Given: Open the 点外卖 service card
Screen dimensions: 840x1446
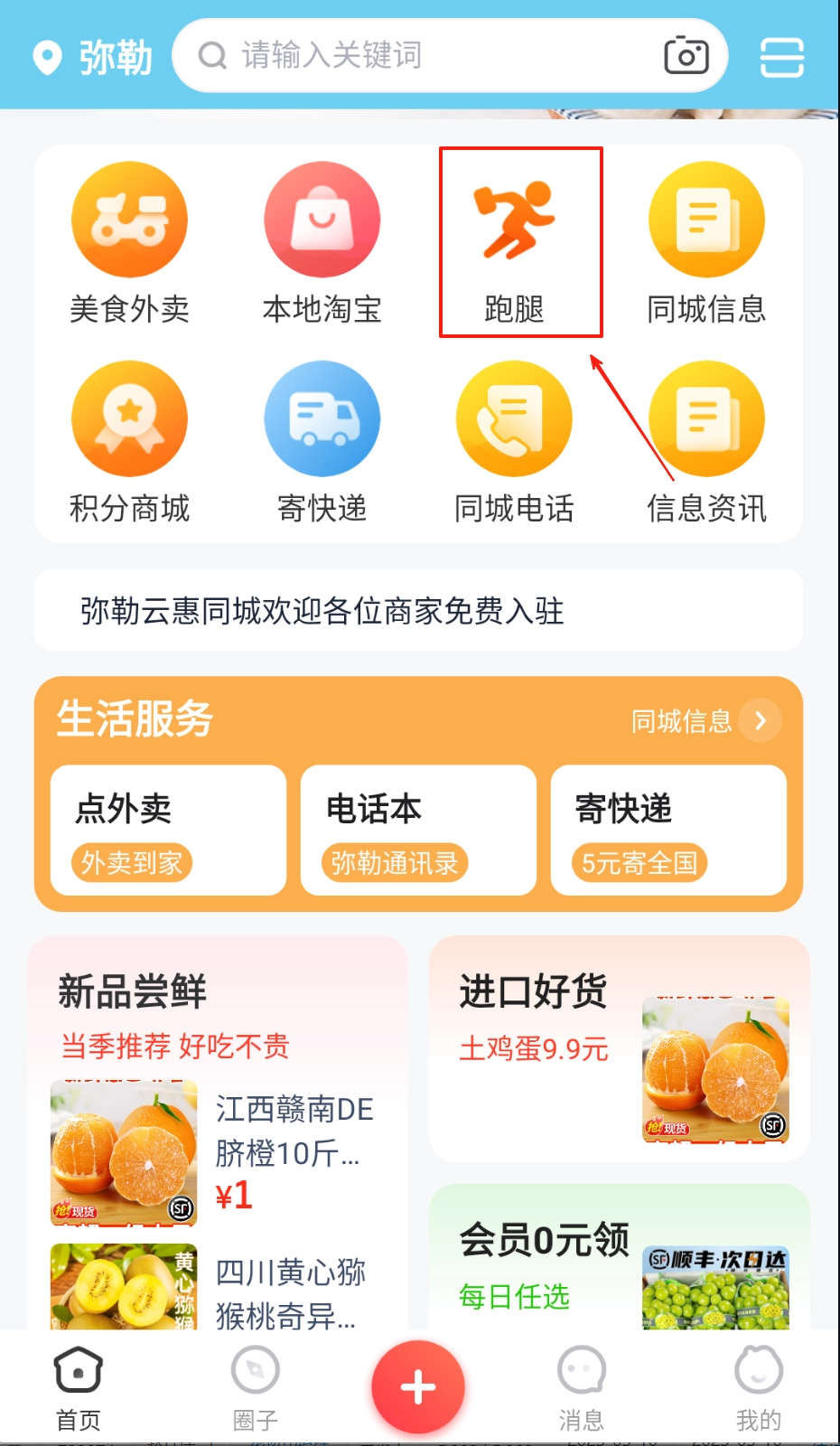Looking at the screenshot, I should coord(168,831).
